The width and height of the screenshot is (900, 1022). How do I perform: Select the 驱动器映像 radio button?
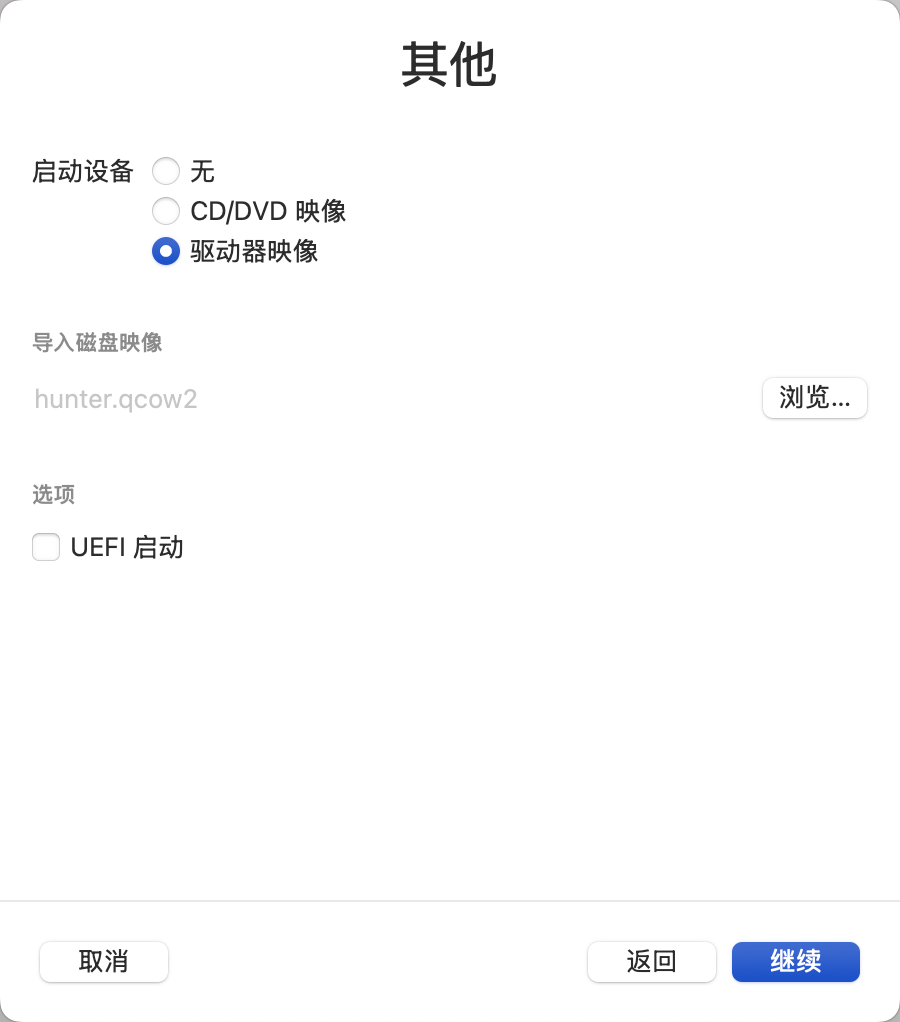pyautogui.click(x=166, y=251)
